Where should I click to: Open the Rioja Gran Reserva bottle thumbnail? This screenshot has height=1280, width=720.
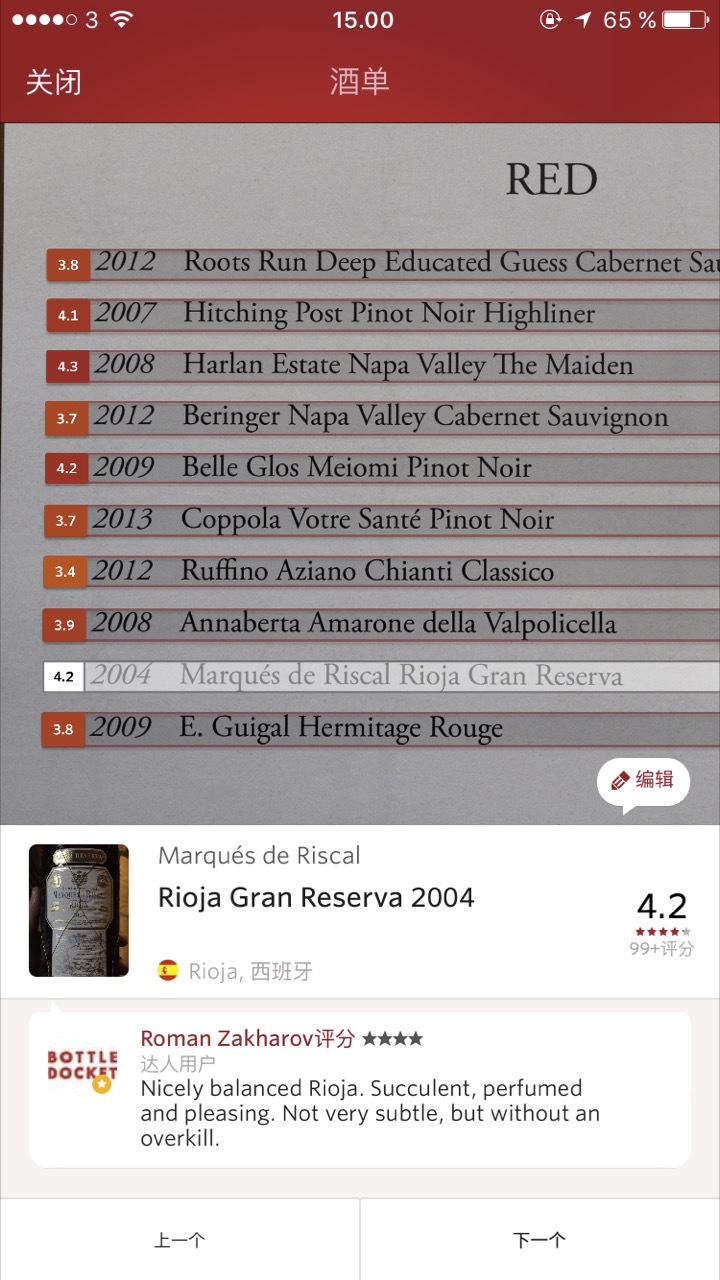pos(78,910)
